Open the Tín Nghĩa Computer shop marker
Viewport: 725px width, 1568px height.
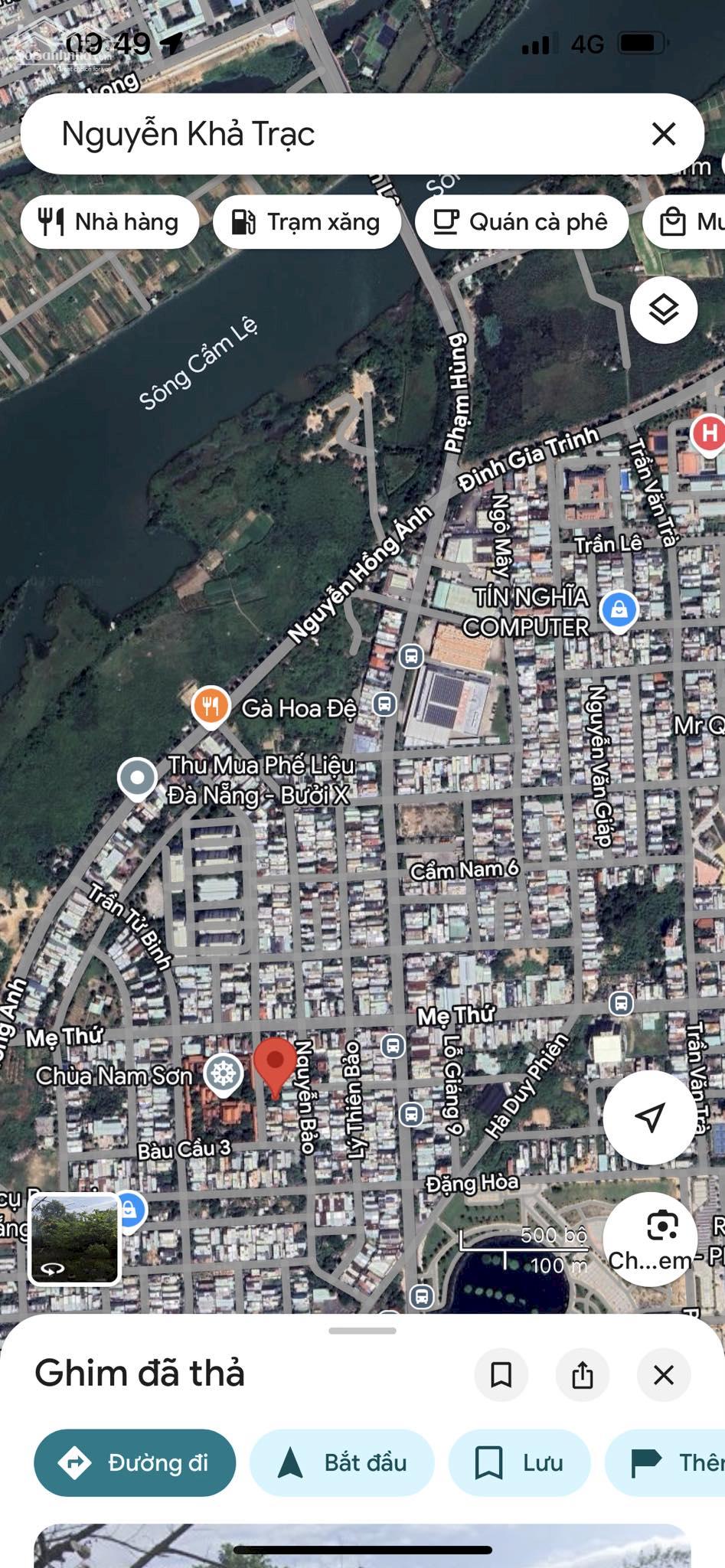[x=619, y=610]
